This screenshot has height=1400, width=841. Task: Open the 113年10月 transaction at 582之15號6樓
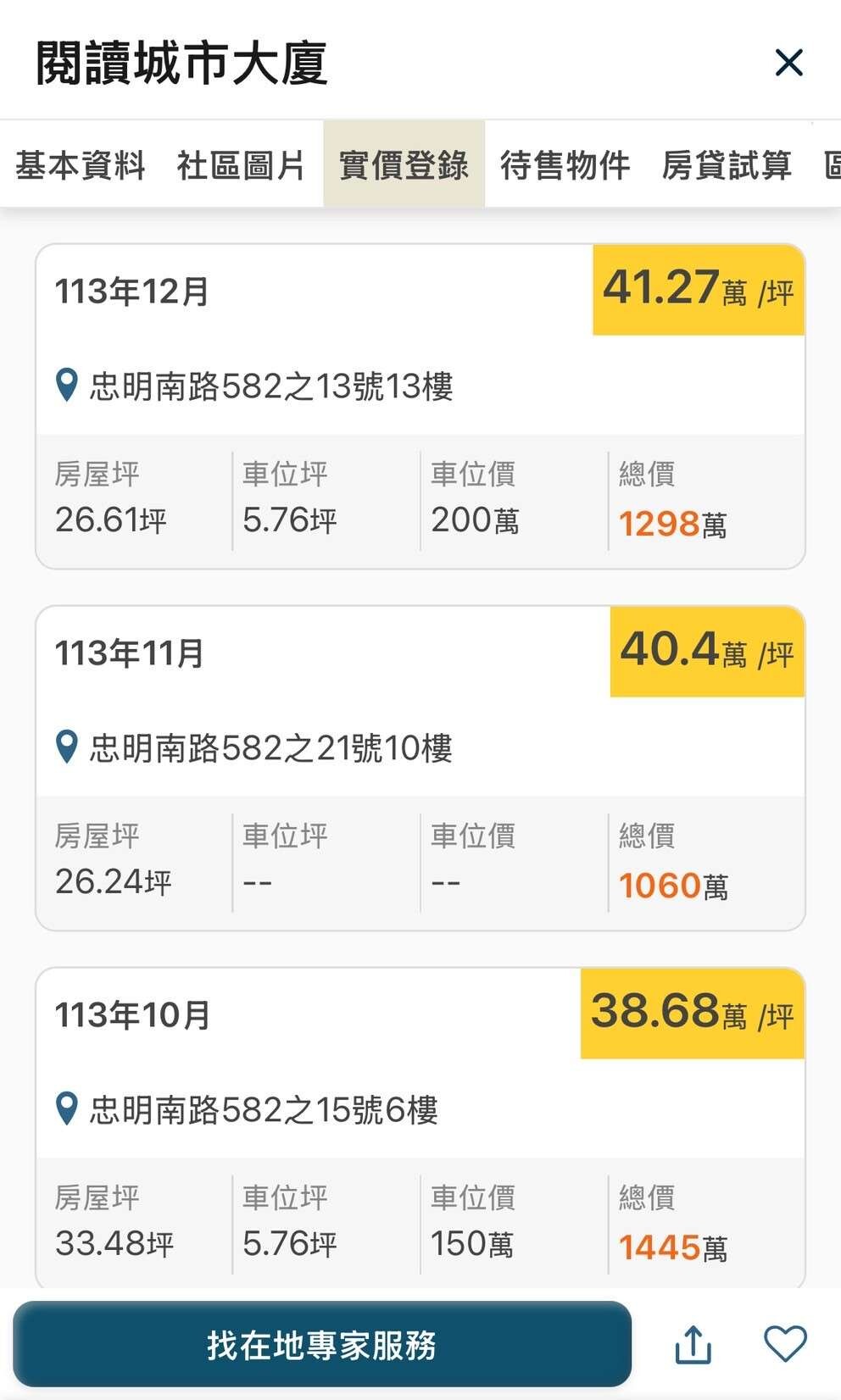pos(420,1129)
